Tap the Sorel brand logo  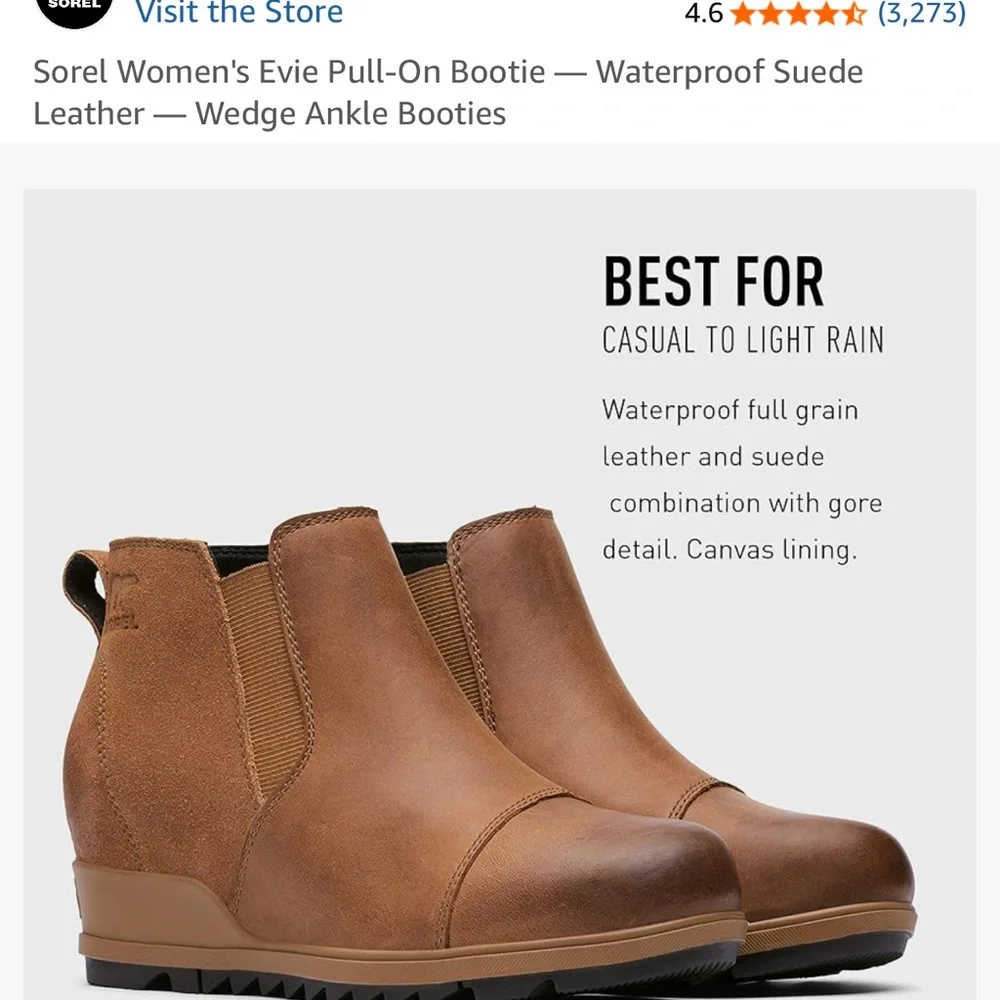click(x=74, y=10)
